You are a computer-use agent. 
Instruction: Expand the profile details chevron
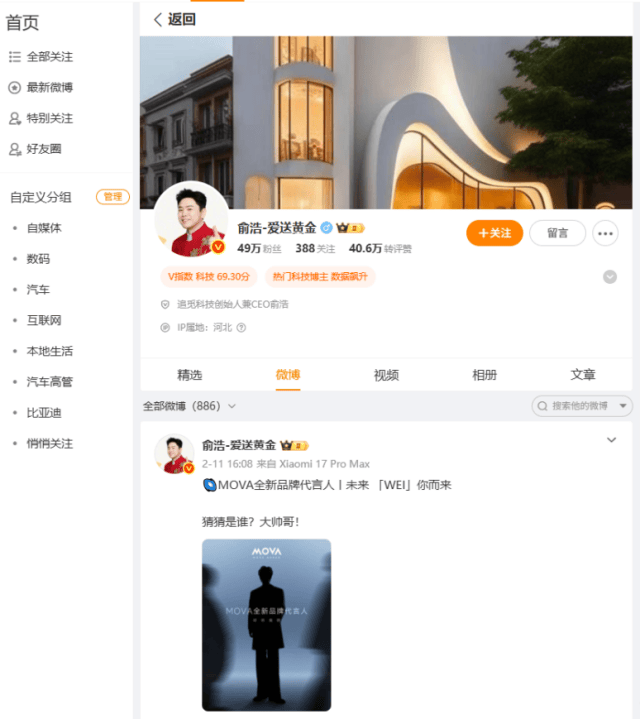pos(610,277)
